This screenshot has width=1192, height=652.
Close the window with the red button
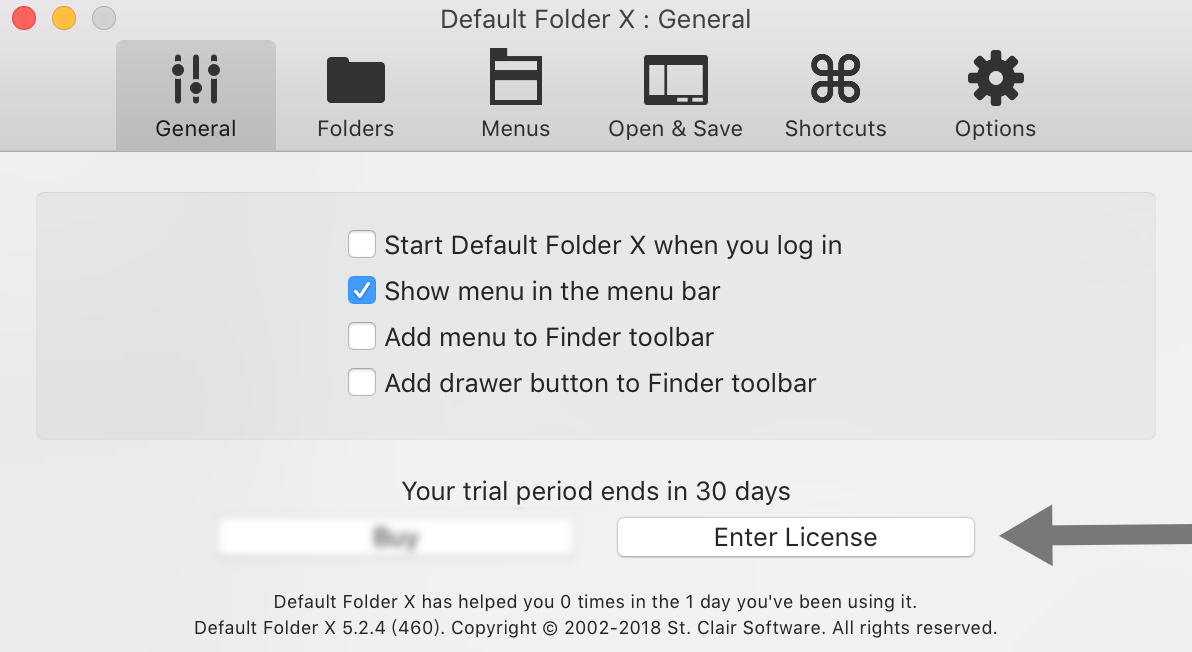coord(24,18)
